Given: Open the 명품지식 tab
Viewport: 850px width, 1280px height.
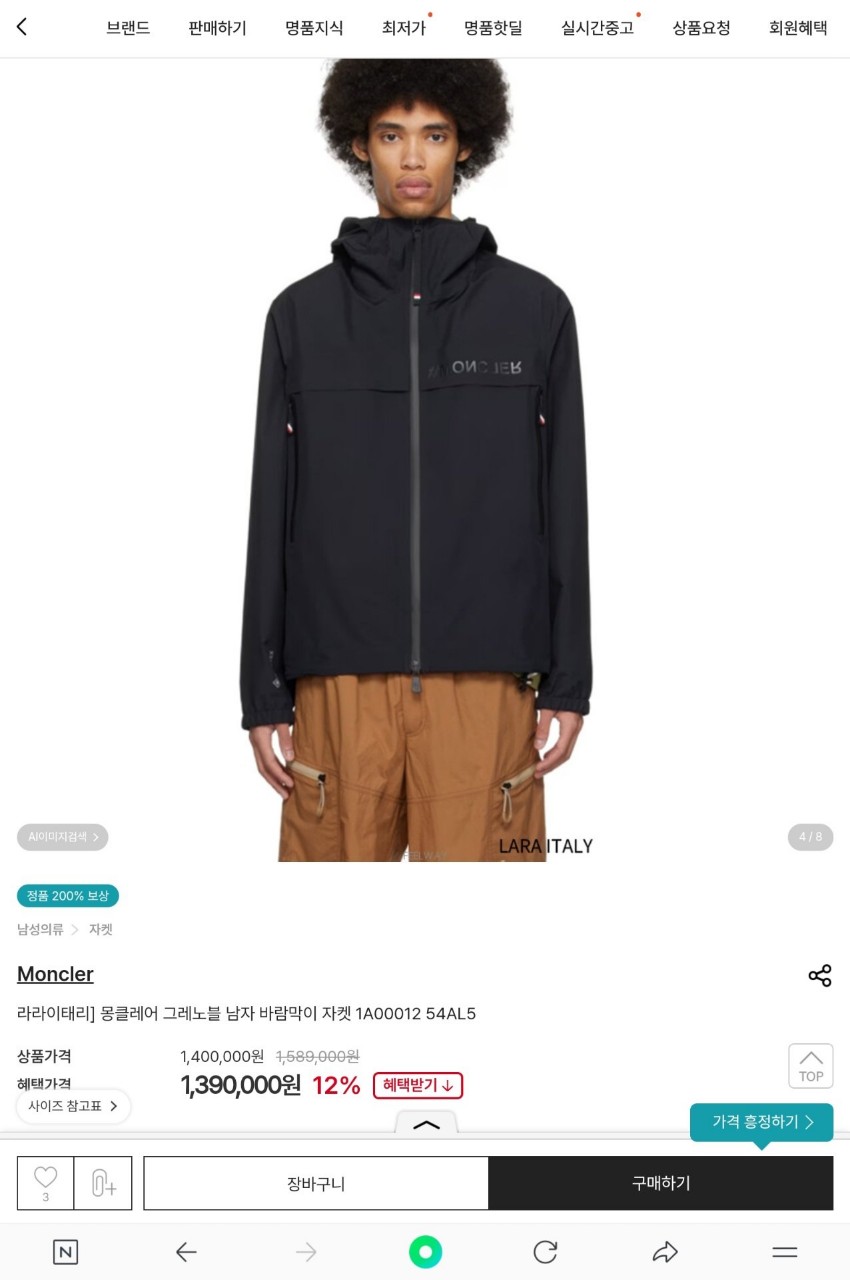Looking at the screenshot, I should (314, 28).
